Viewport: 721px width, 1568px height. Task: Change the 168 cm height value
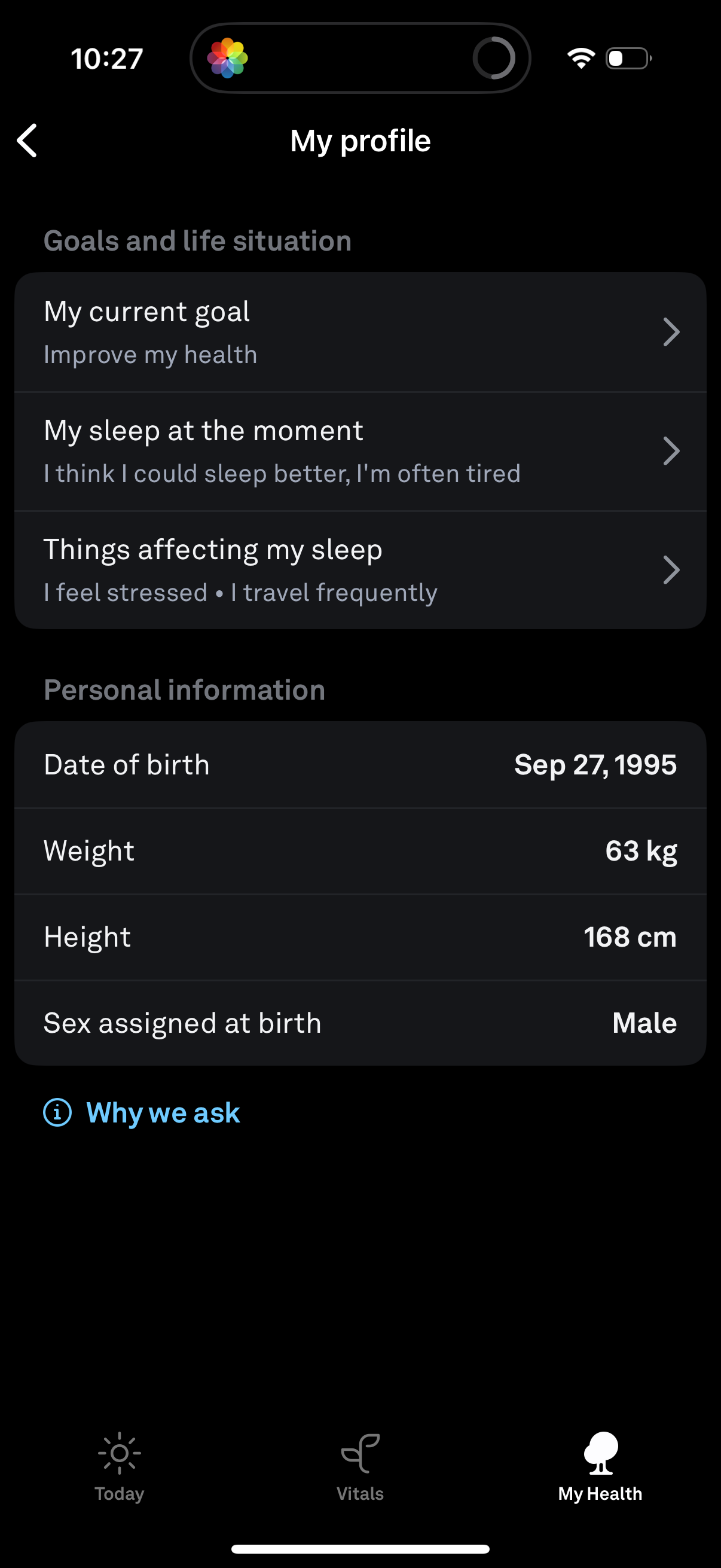tap(629, 936)
